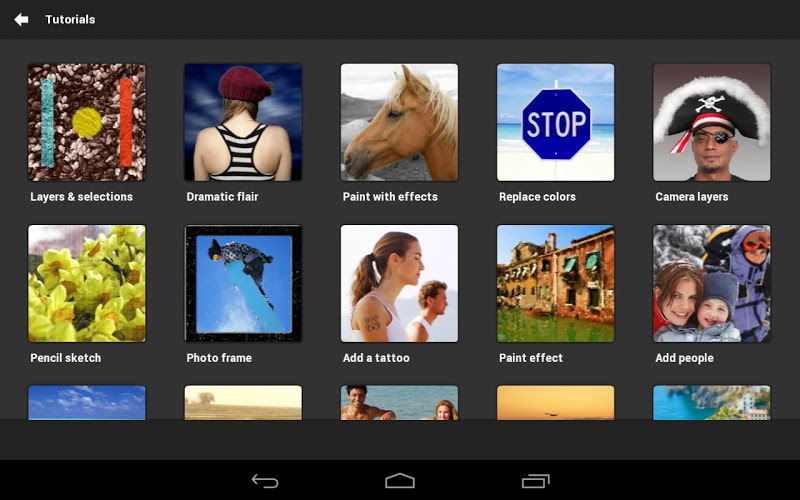Open the Layers & selections tutorial
Viewport: 800px width, 500px height.
pos(87,123)
